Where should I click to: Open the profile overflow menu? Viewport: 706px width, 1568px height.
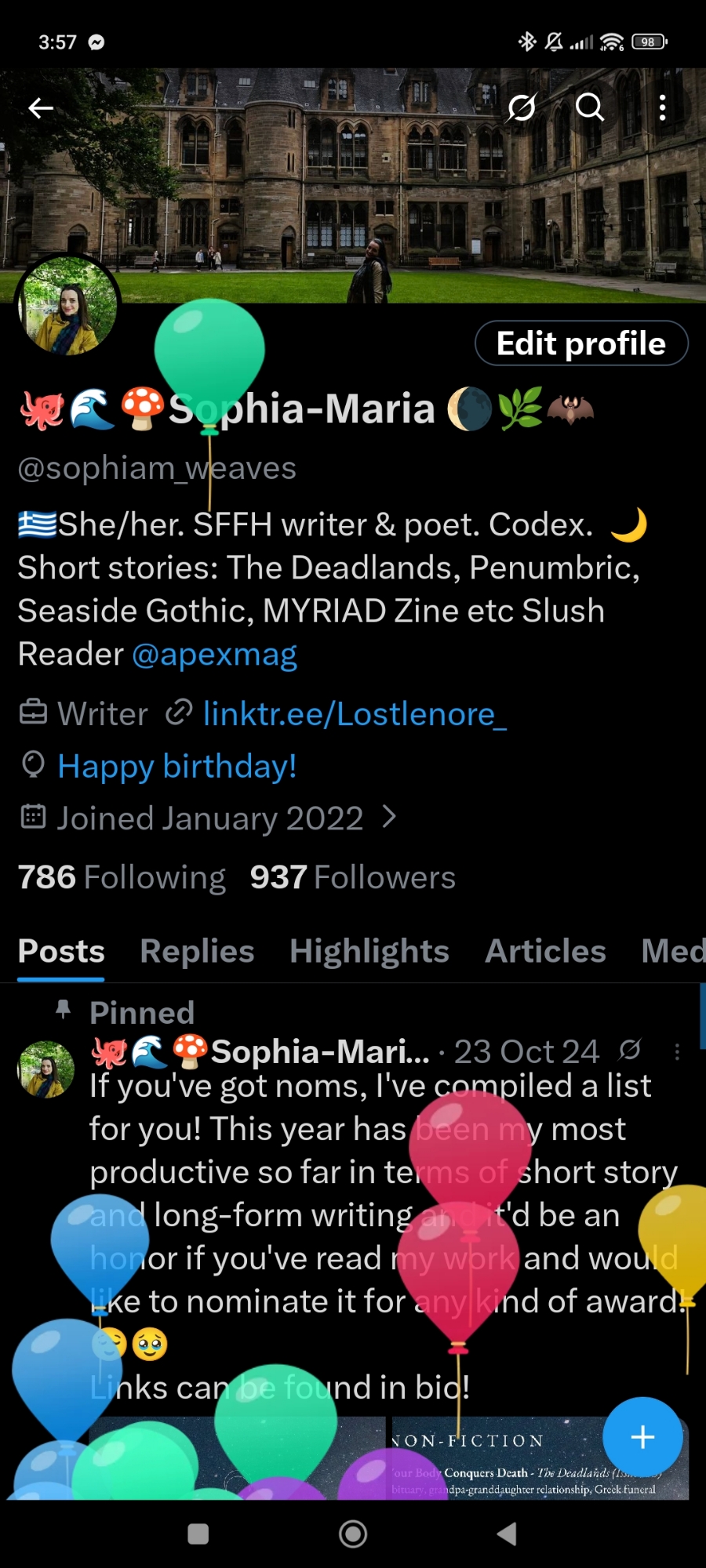click(663, 107)
